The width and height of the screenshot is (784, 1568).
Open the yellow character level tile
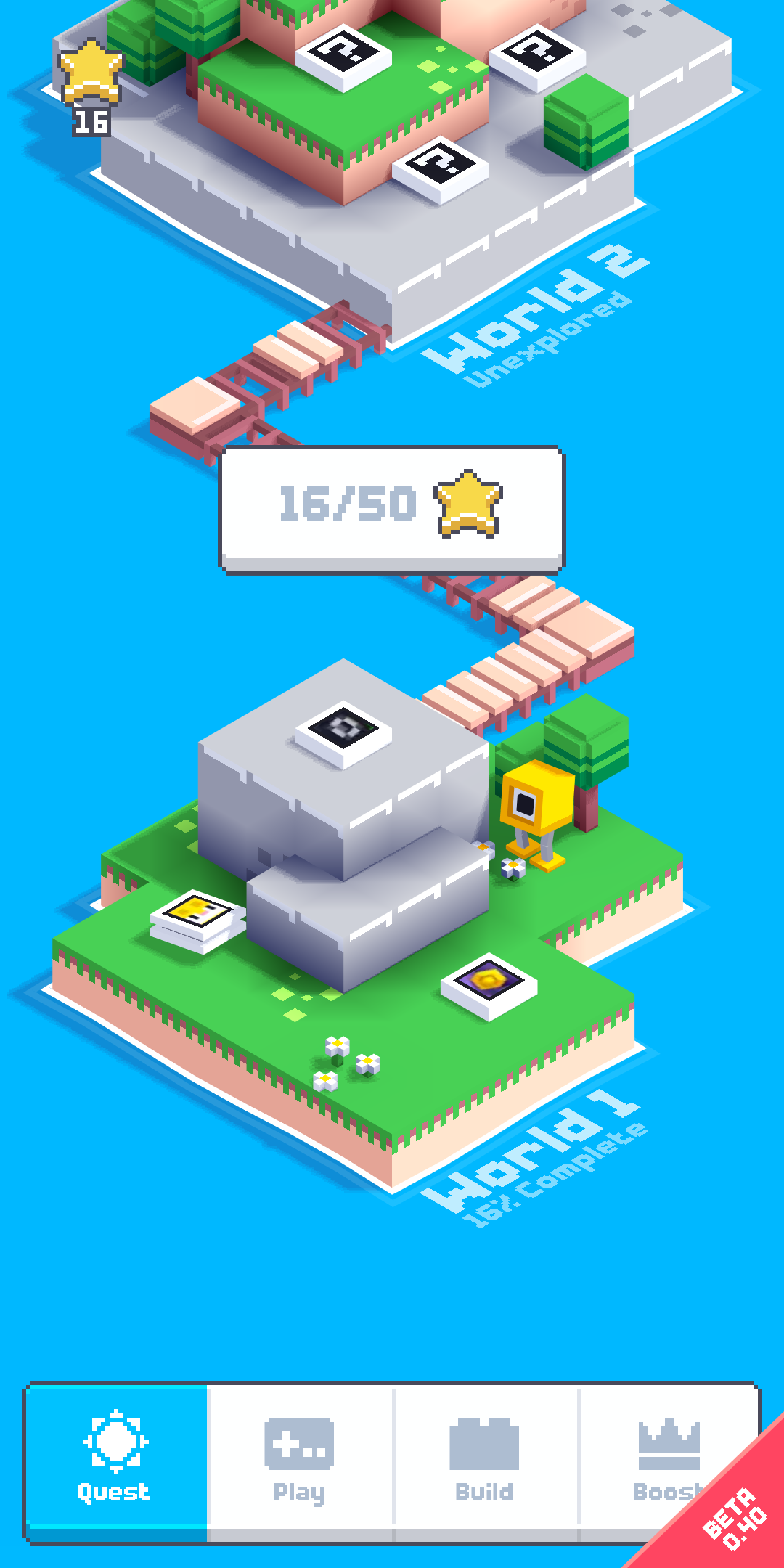pos(197,919)
